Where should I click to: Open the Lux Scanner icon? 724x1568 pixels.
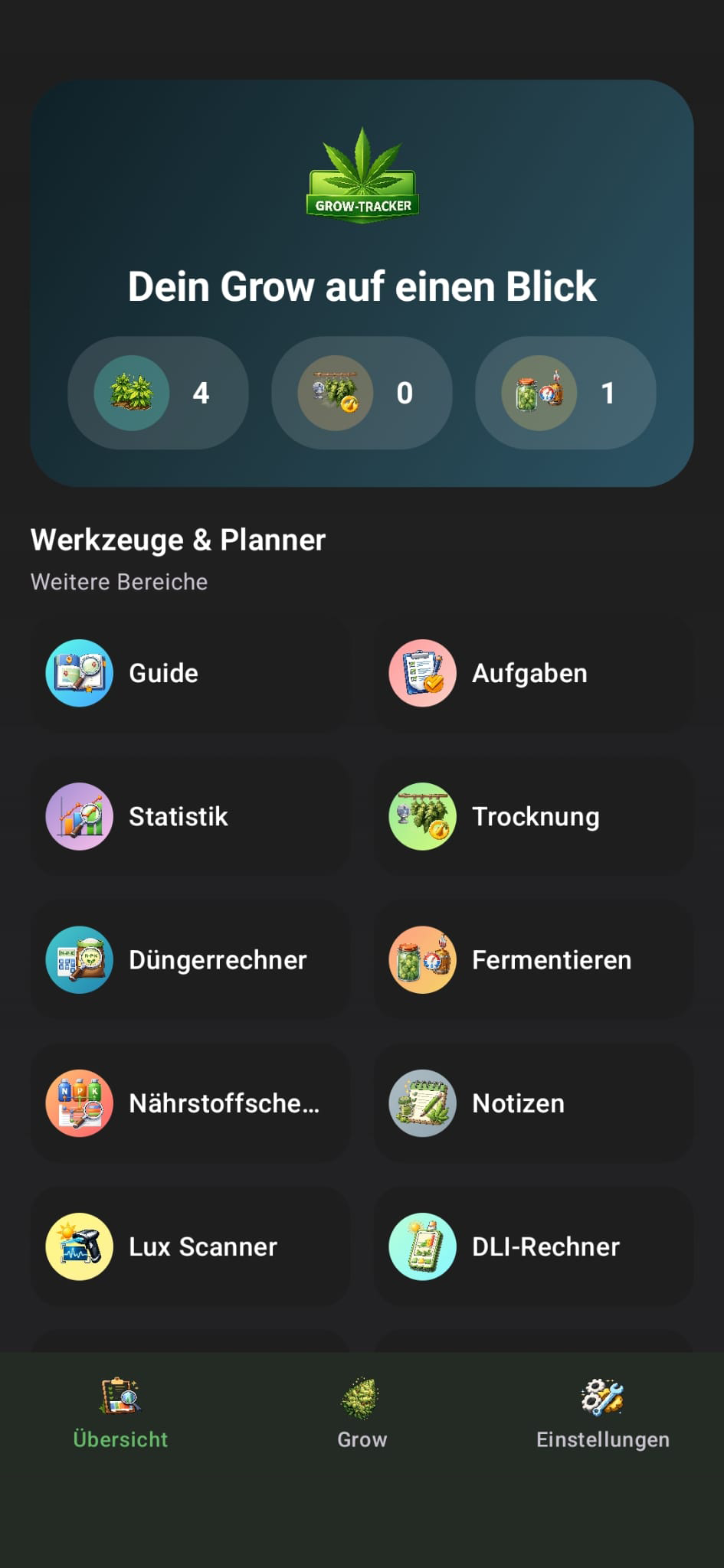pos(79,1246)
